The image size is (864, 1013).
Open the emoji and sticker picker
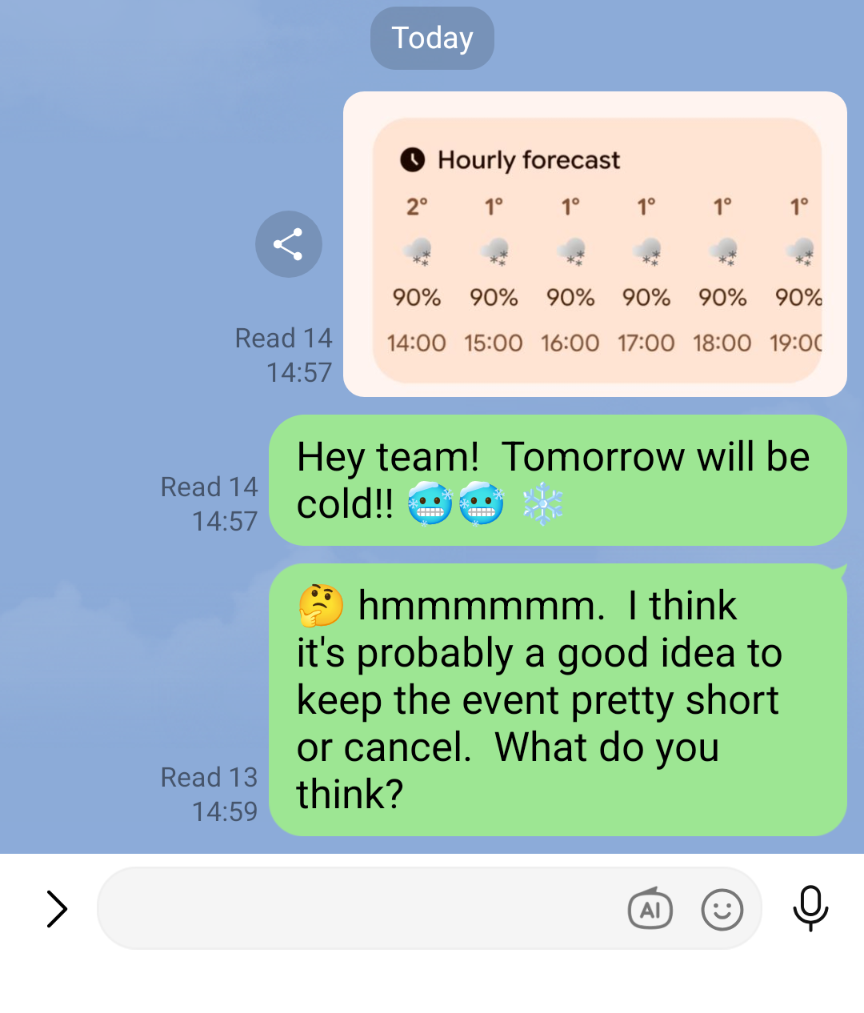722,909
